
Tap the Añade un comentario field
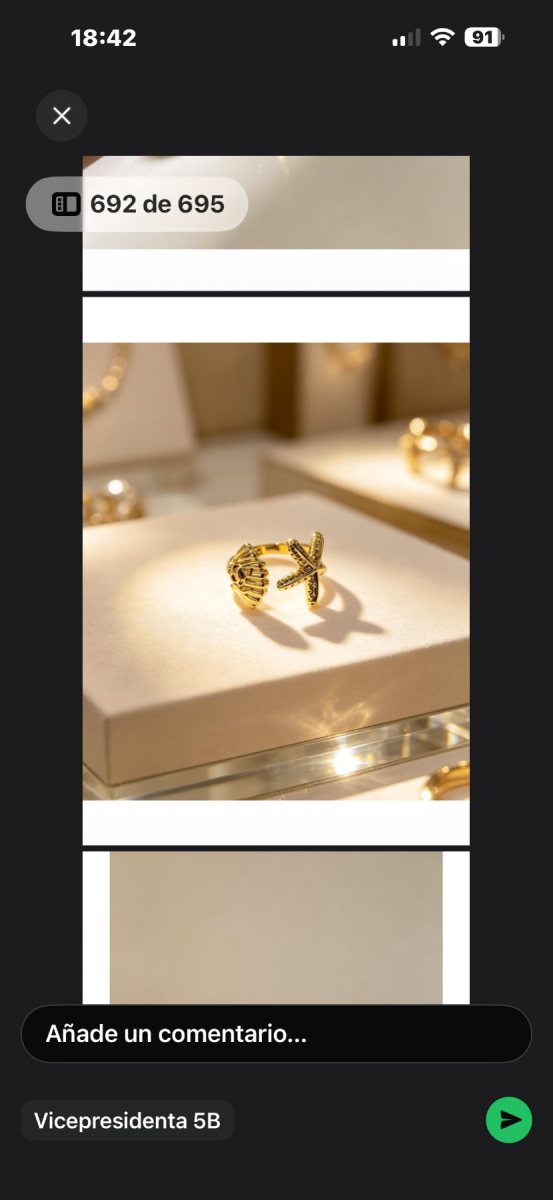[276, 1034]
